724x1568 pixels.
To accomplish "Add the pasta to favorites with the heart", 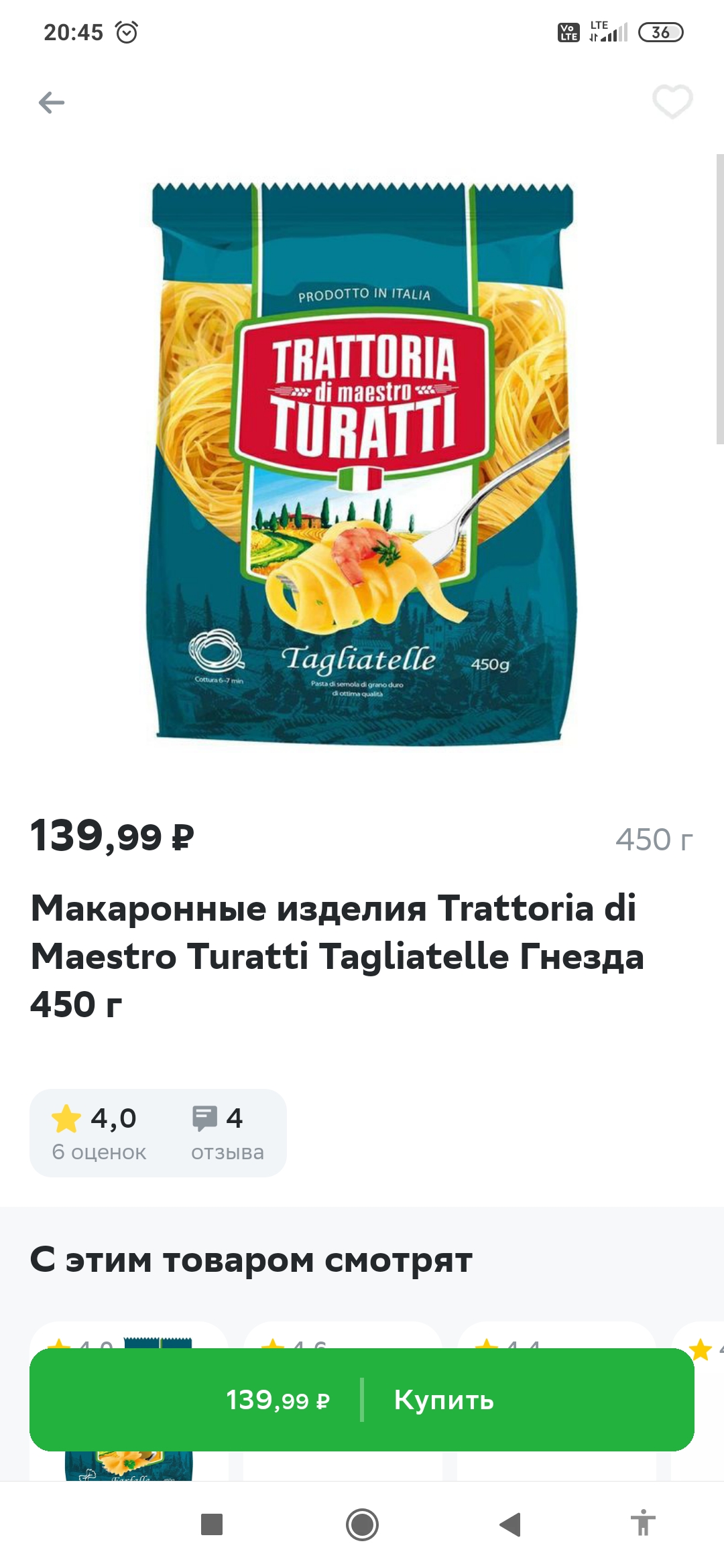I will tap(672, 103).
